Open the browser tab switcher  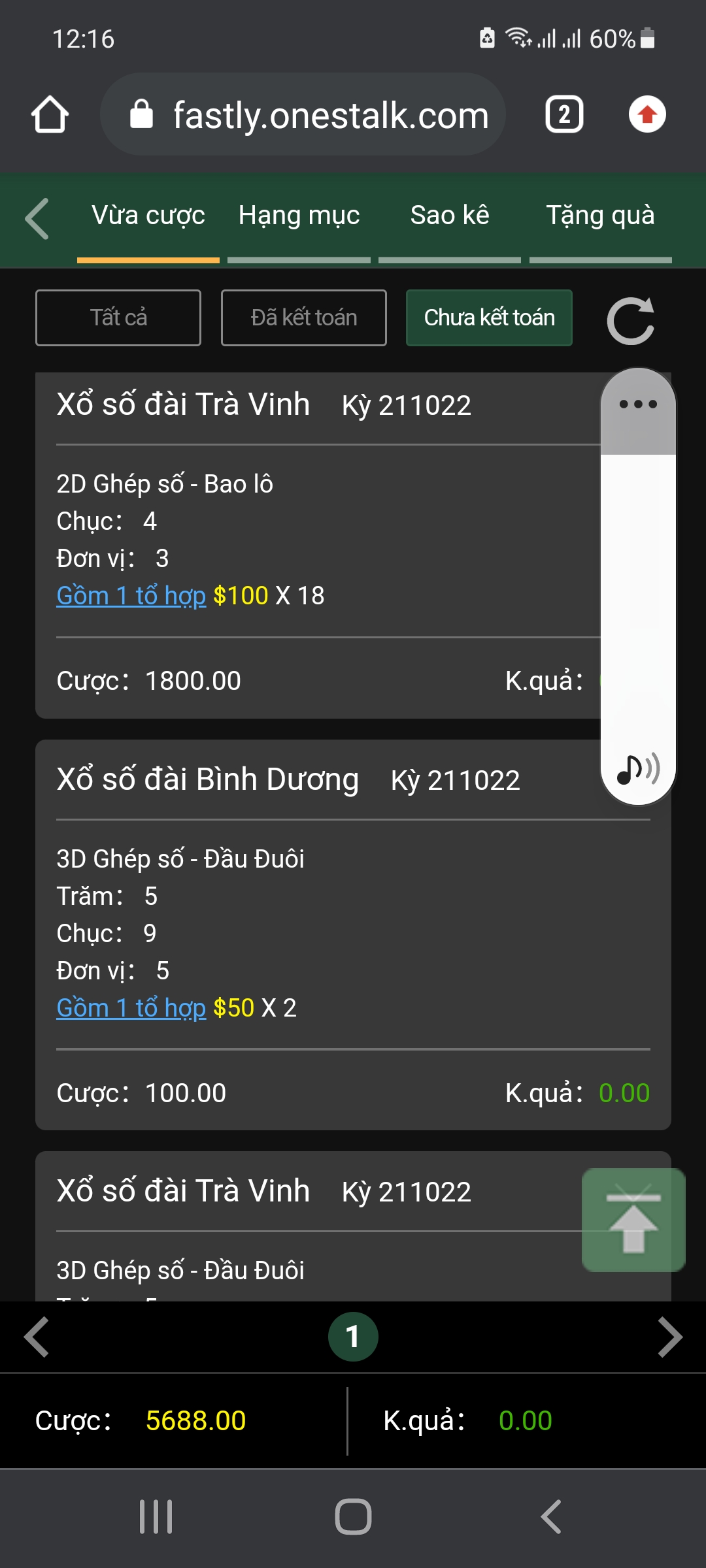coord(564,115)
